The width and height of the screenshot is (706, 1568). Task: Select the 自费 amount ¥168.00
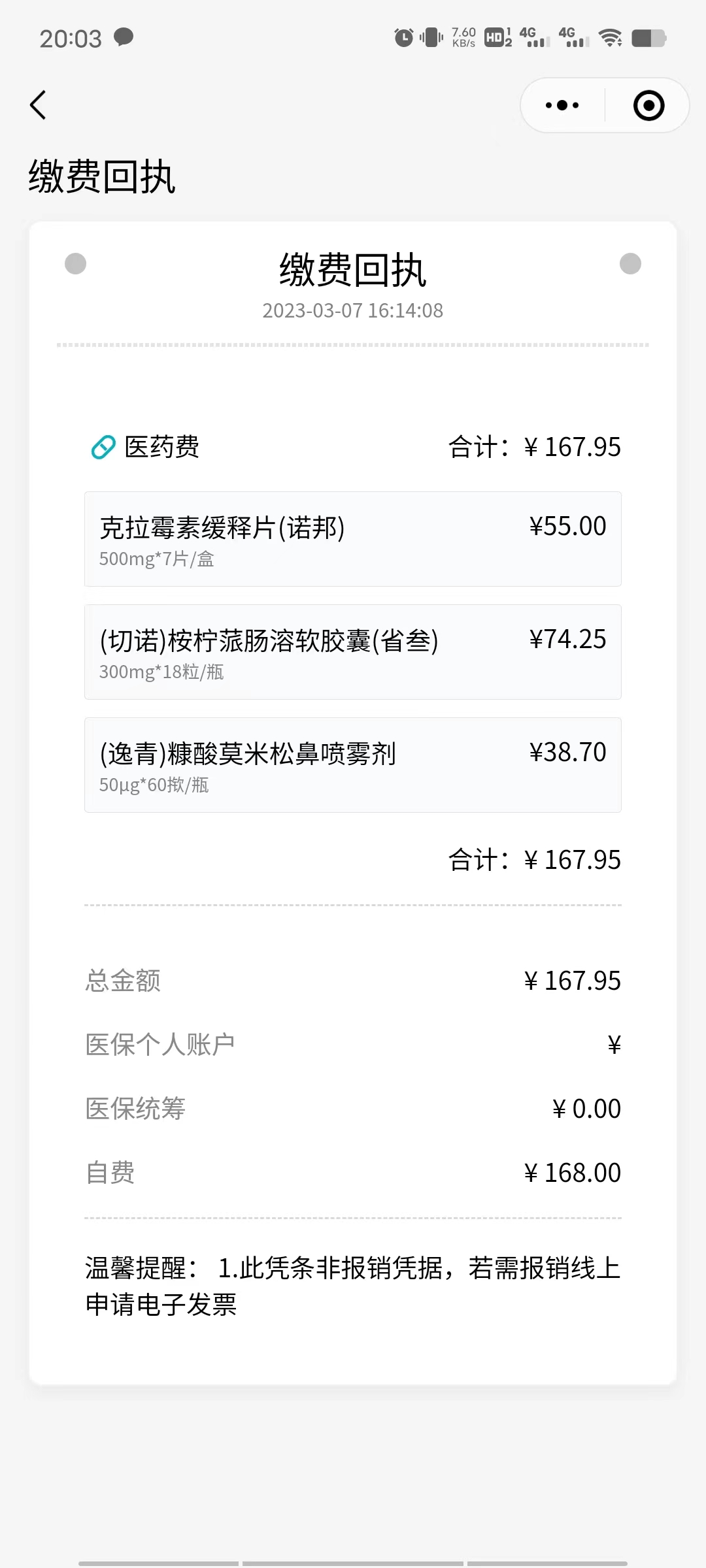pyautogui.click(x=571, y=1173)
